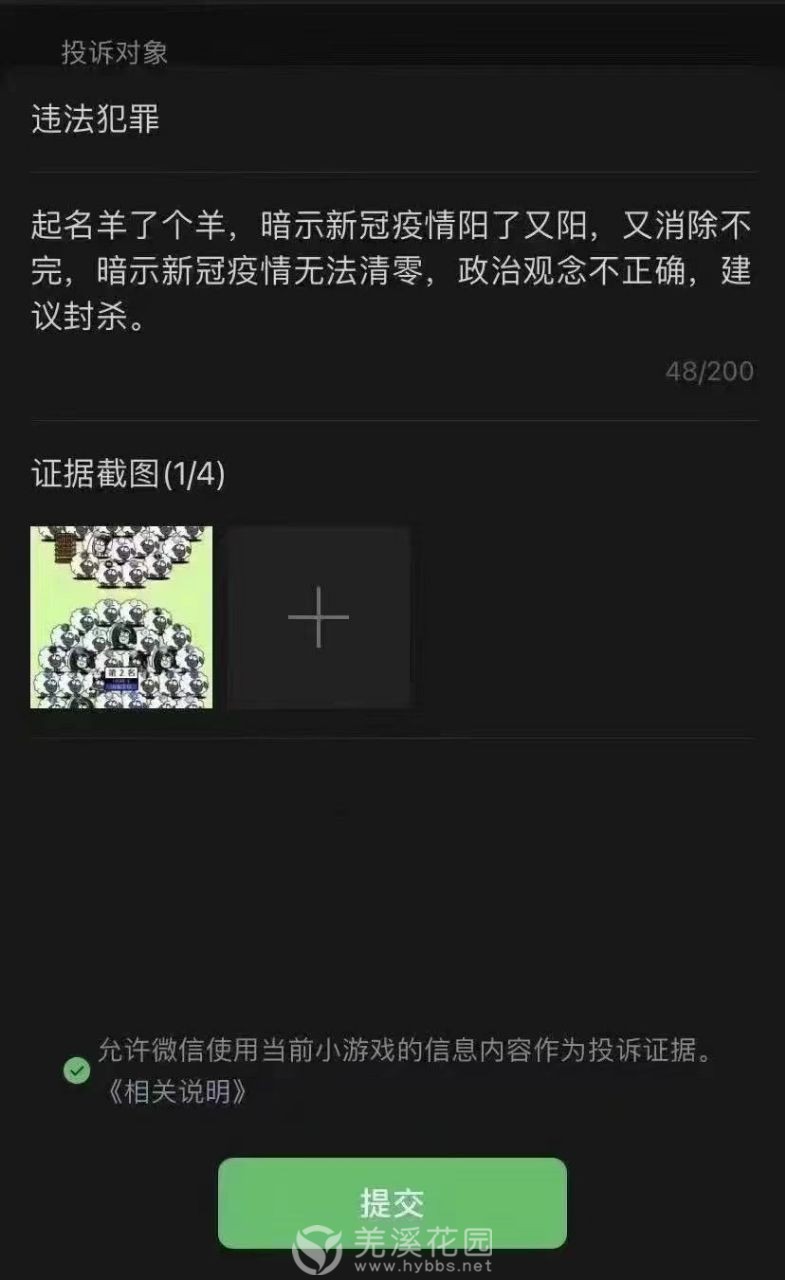Submit the complaint with 提交 button
This screenshot has height=1280, width=785.
pyautogui.click(x=392, y=1203)
